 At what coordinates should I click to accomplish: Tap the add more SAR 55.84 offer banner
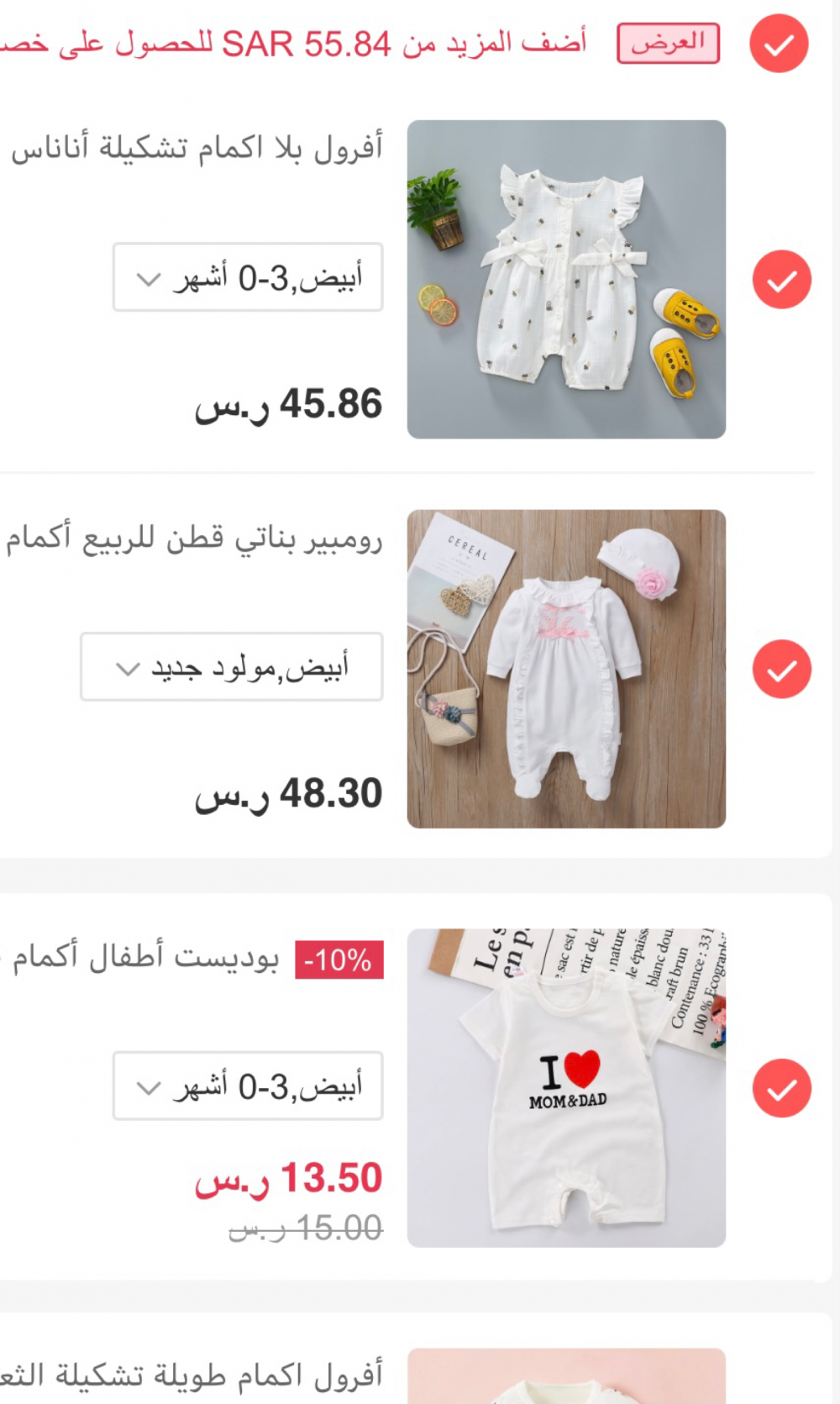(x=293, y=44)
